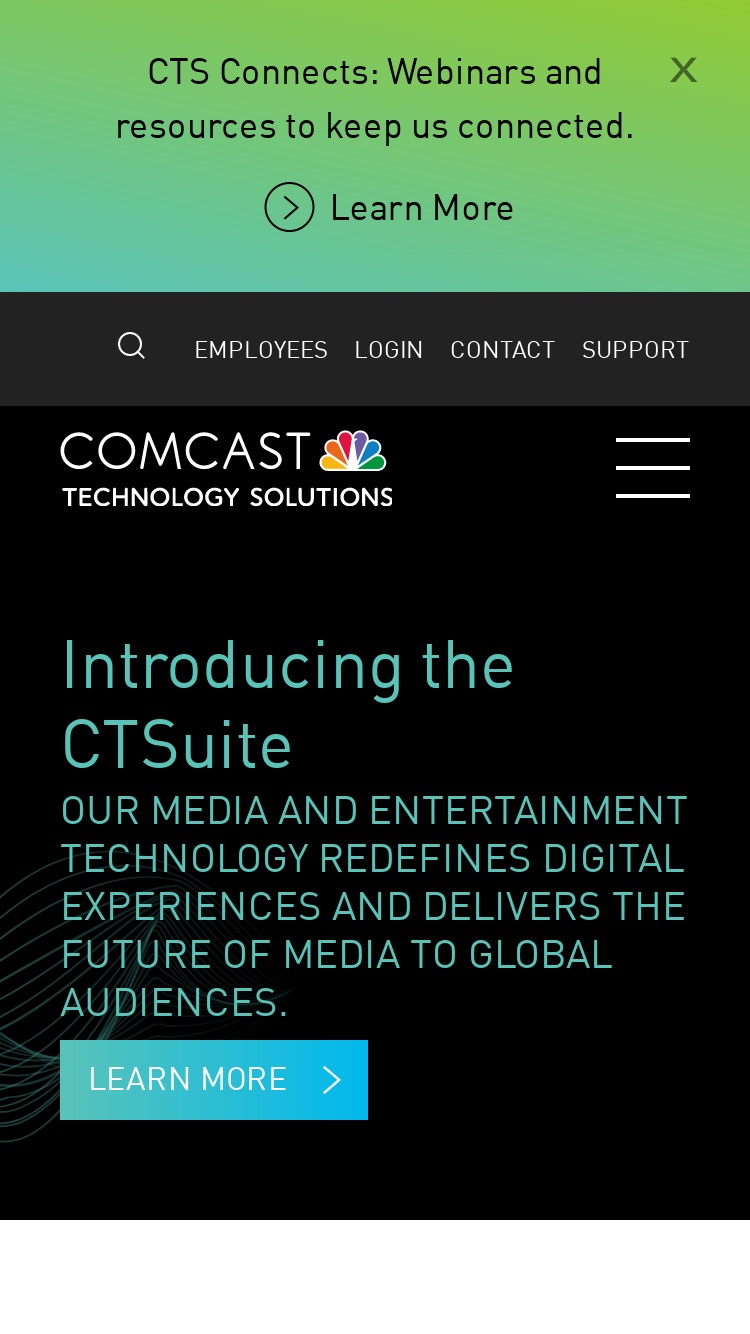The image size is (750, 1334).
Task: Open the search magnifier icon
Action: (x=131, y=346)
